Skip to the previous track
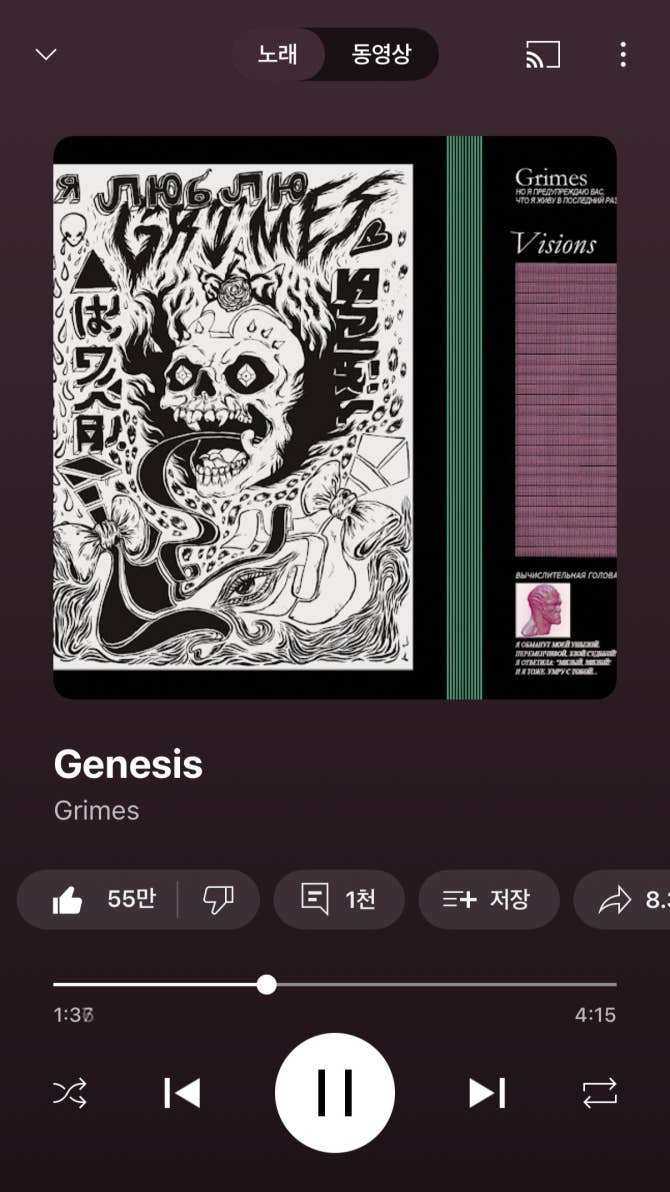 coord(182,1093)
